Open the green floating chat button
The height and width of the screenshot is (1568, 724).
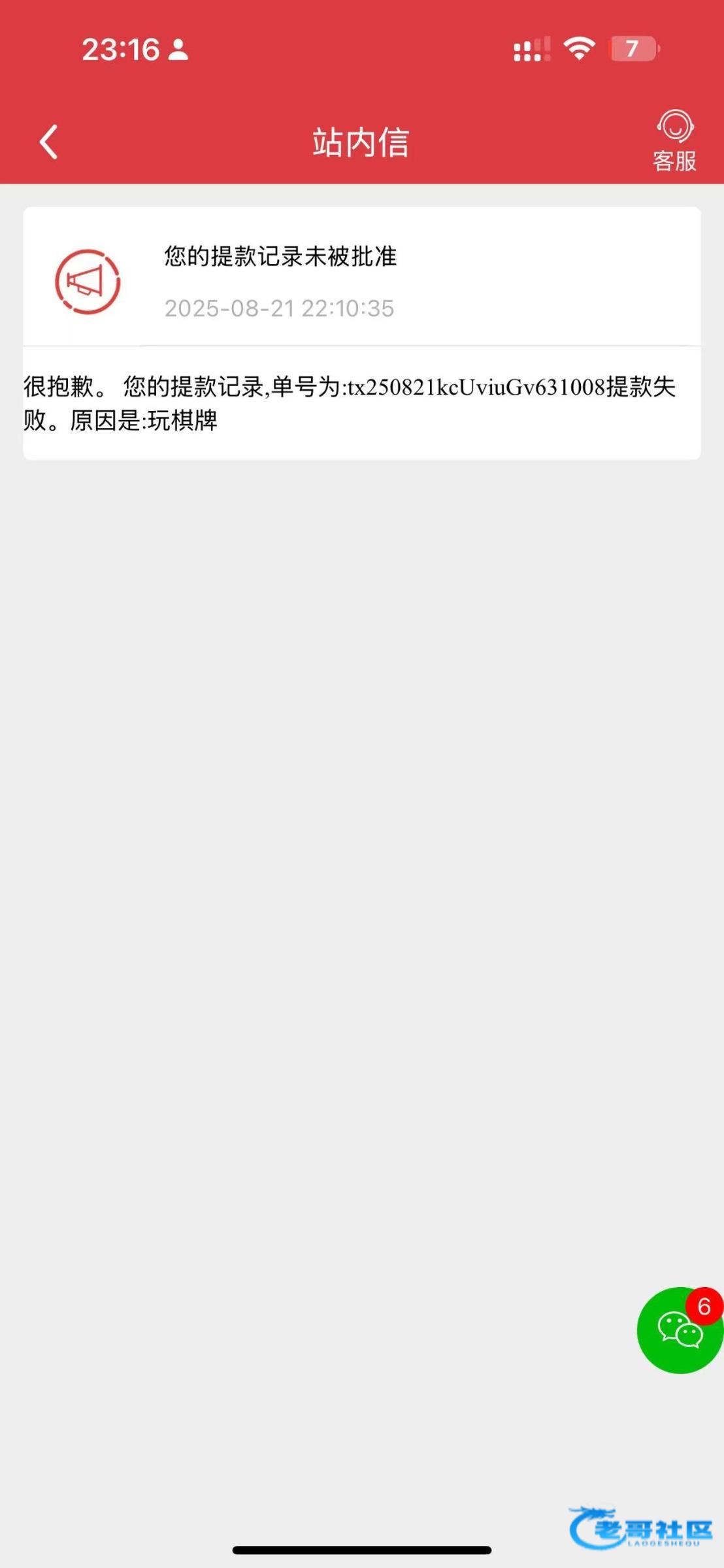pyautogui.click(x=679, y=1330)
